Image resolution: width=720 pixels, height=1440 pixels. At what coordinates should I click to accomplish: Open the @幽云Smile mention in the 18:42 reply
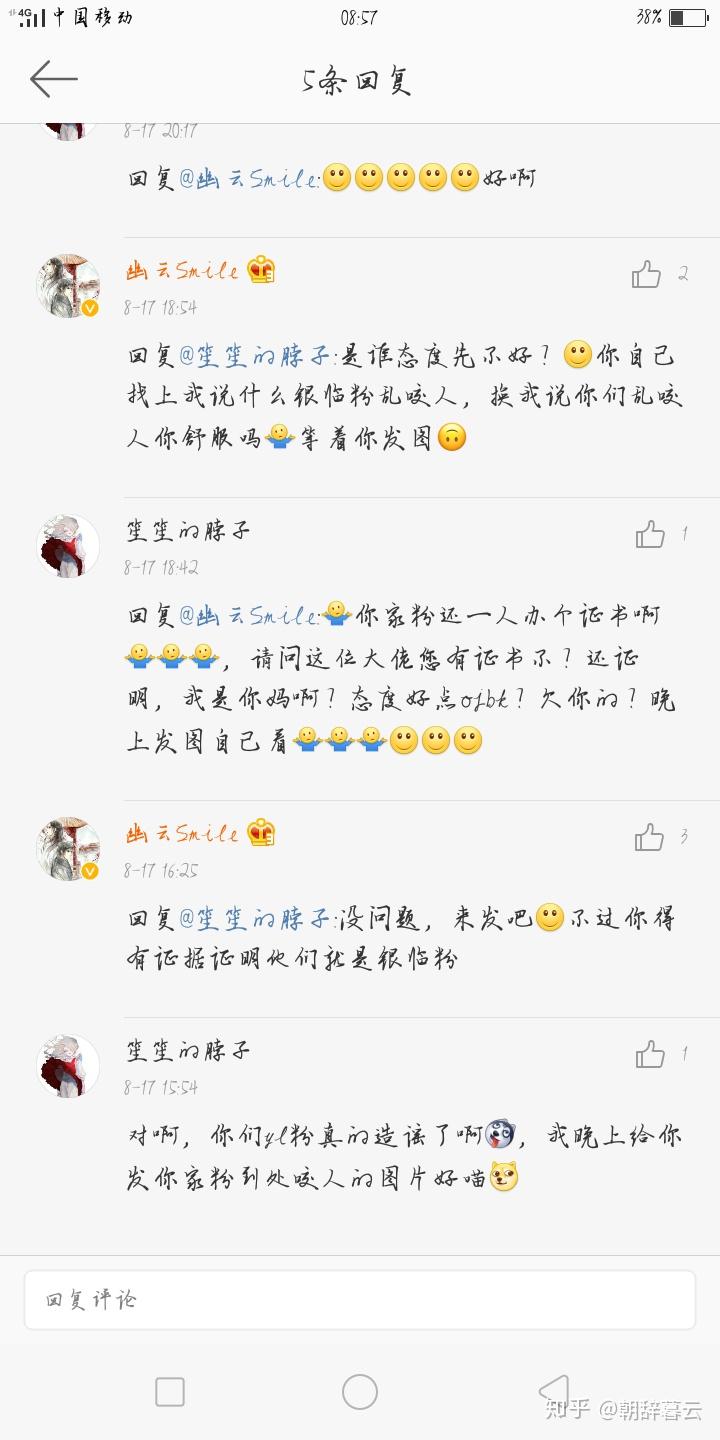point(250,614)
